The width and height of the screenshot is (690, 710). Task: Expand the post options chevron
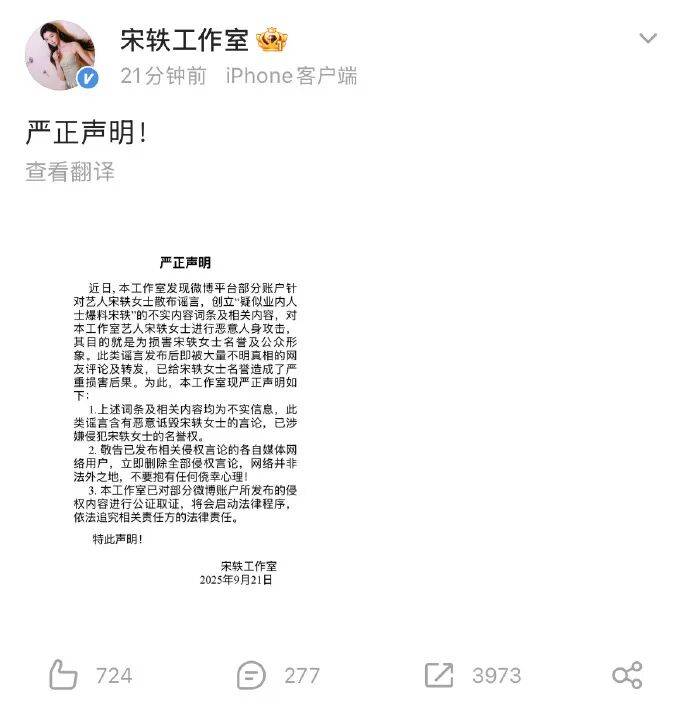[648, 39]
